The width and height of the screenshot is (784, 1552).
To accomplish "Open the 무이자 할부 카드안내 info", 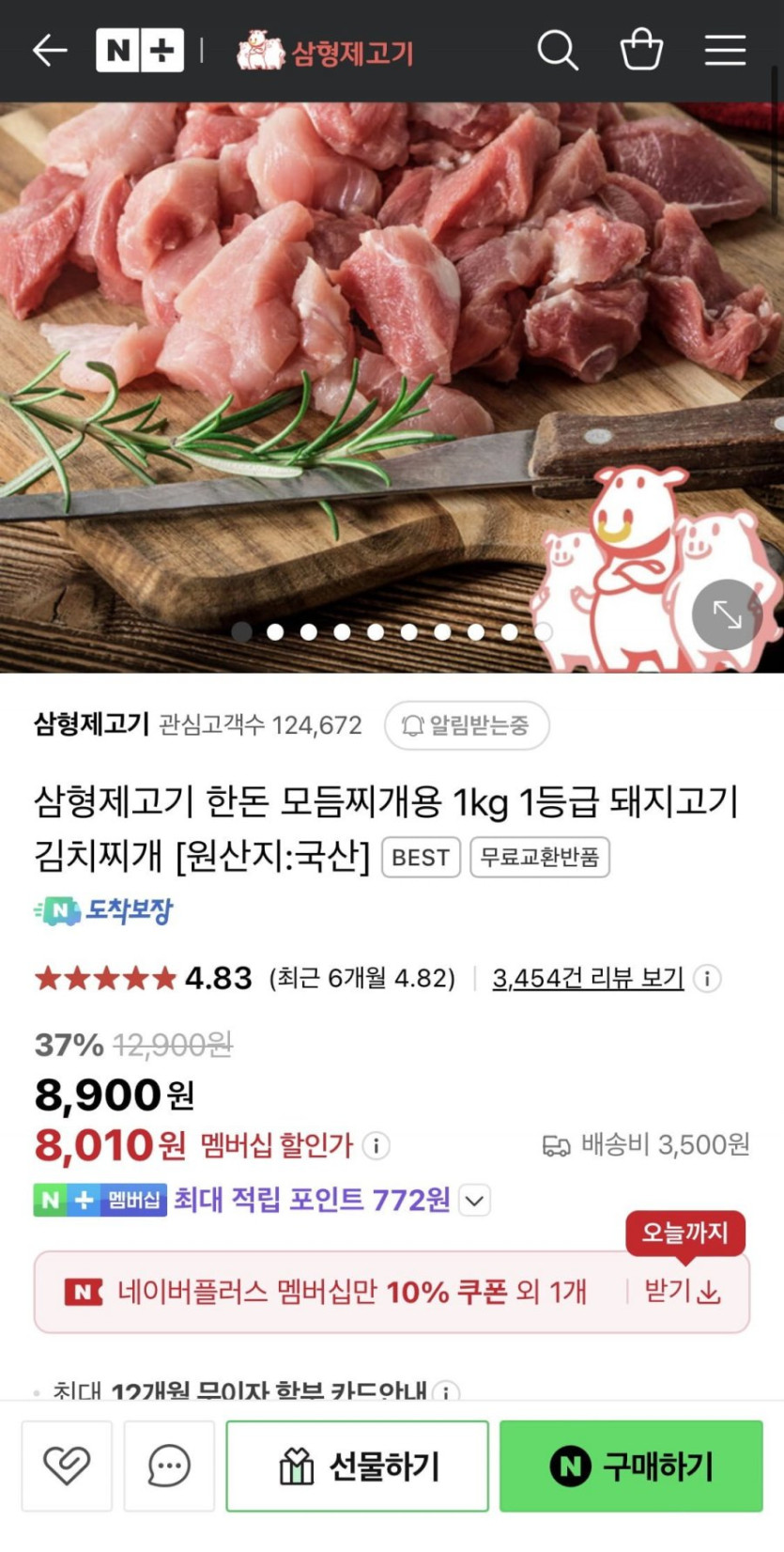I will (x=447, y=1391).
